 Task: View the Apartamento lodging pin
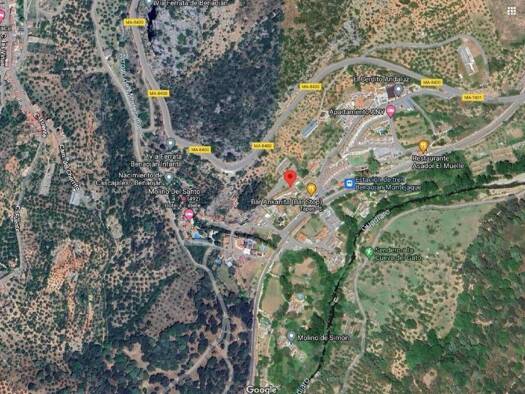point(390,110)
